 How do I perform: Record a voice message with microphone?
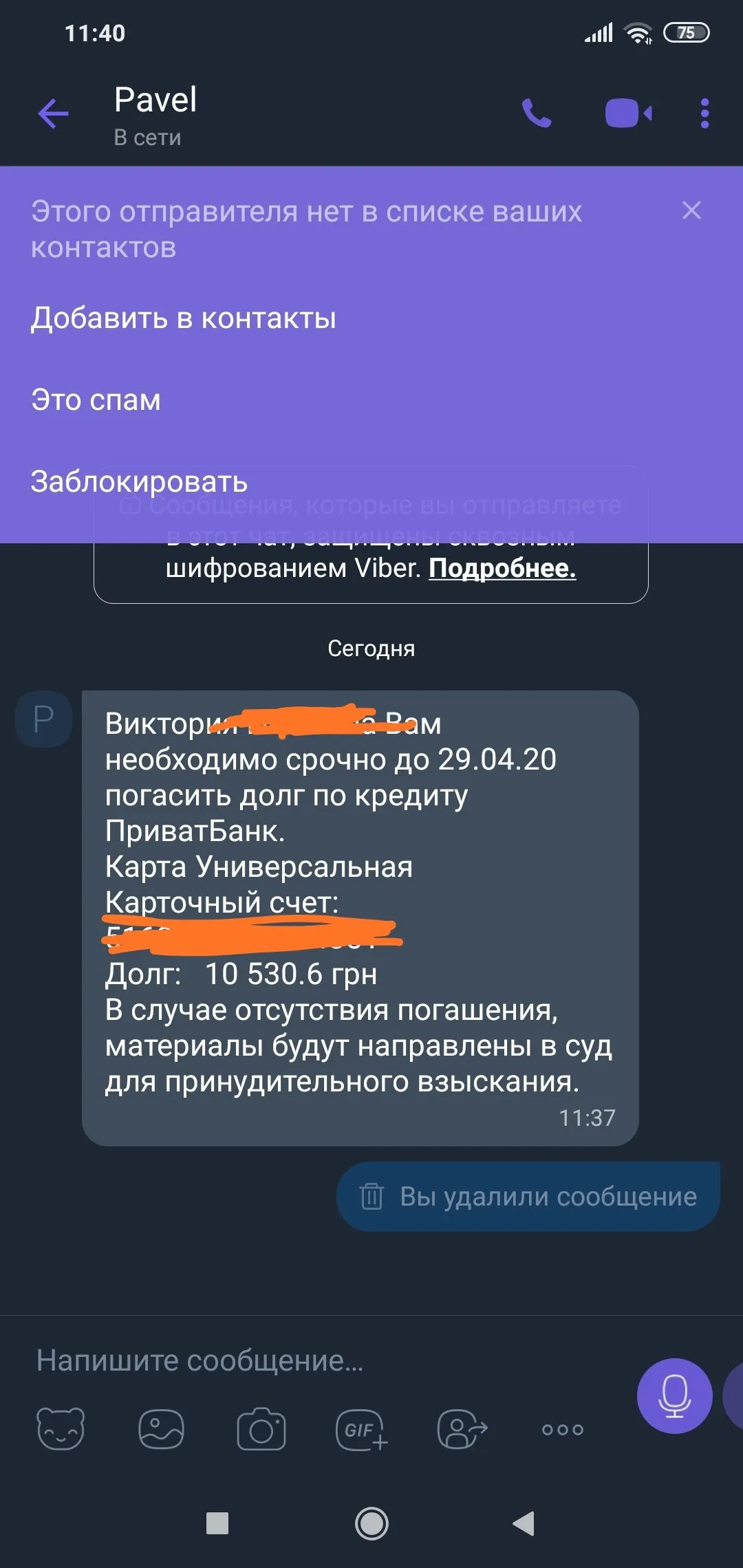(674, 1396)
